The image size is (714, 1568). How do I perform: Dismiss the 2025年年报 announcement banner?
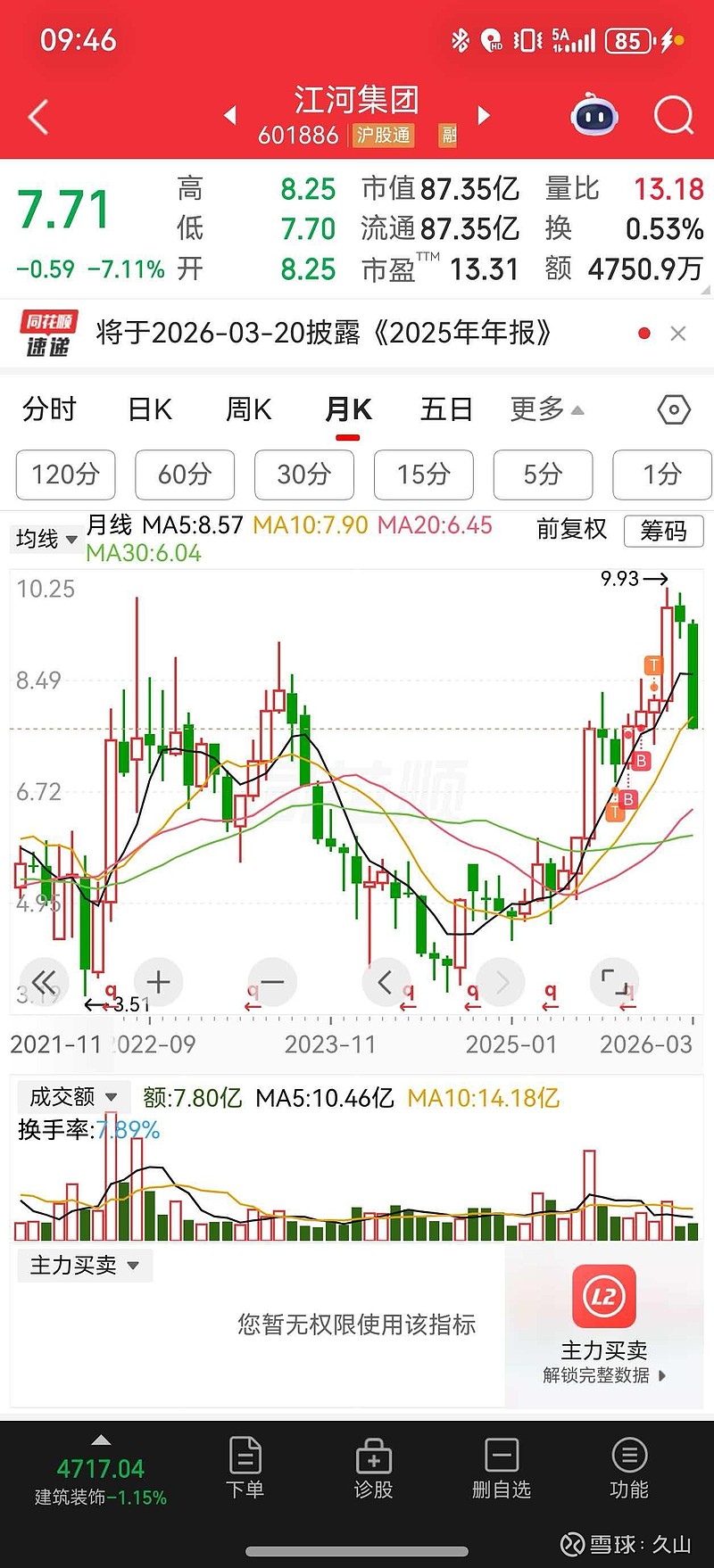pos(678,334)
